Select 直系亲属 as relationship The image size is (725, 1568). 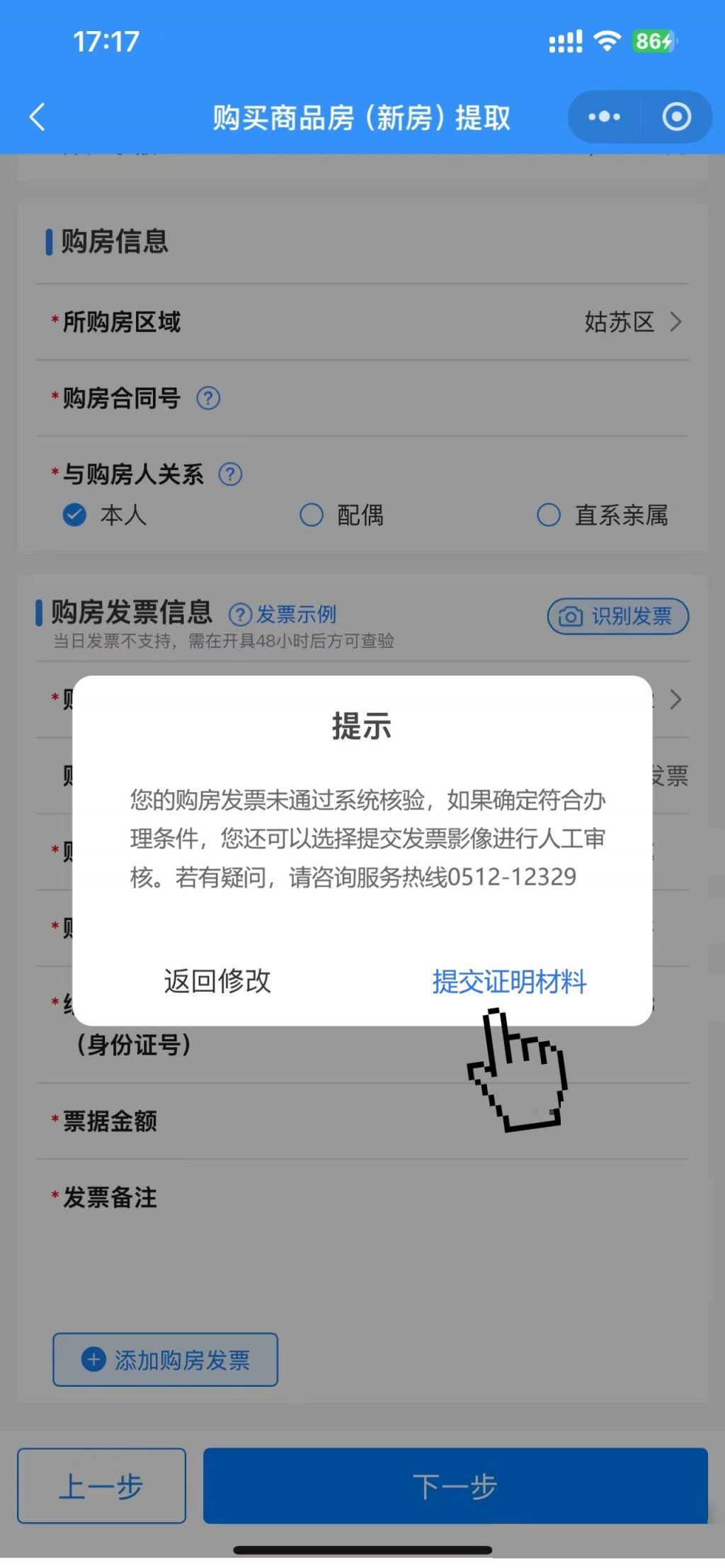tap(549, 515)
